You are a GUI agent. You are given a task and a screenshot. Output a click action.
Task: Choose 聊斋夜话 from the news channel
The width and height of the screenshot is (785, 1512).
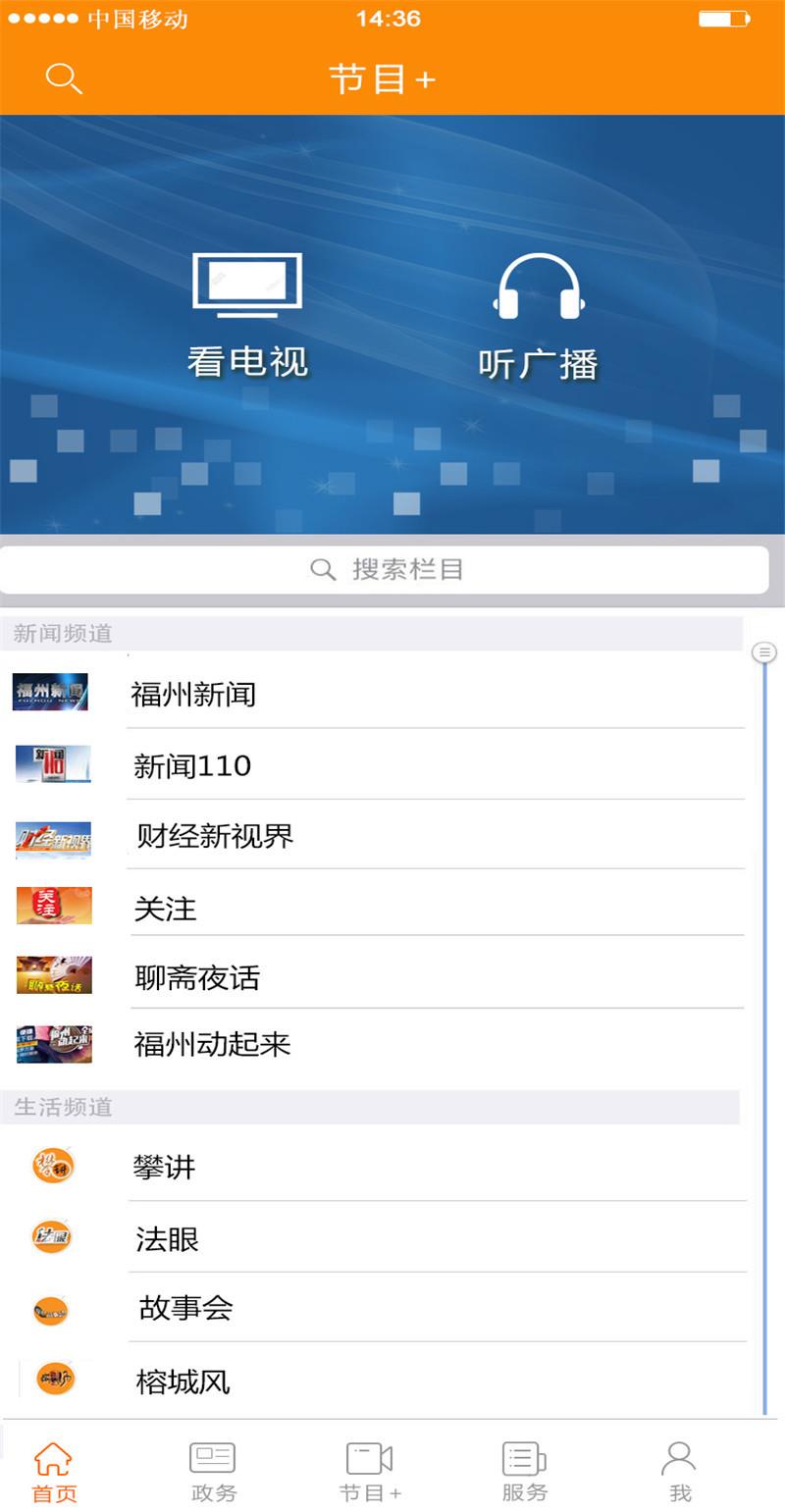click(197, 977)
